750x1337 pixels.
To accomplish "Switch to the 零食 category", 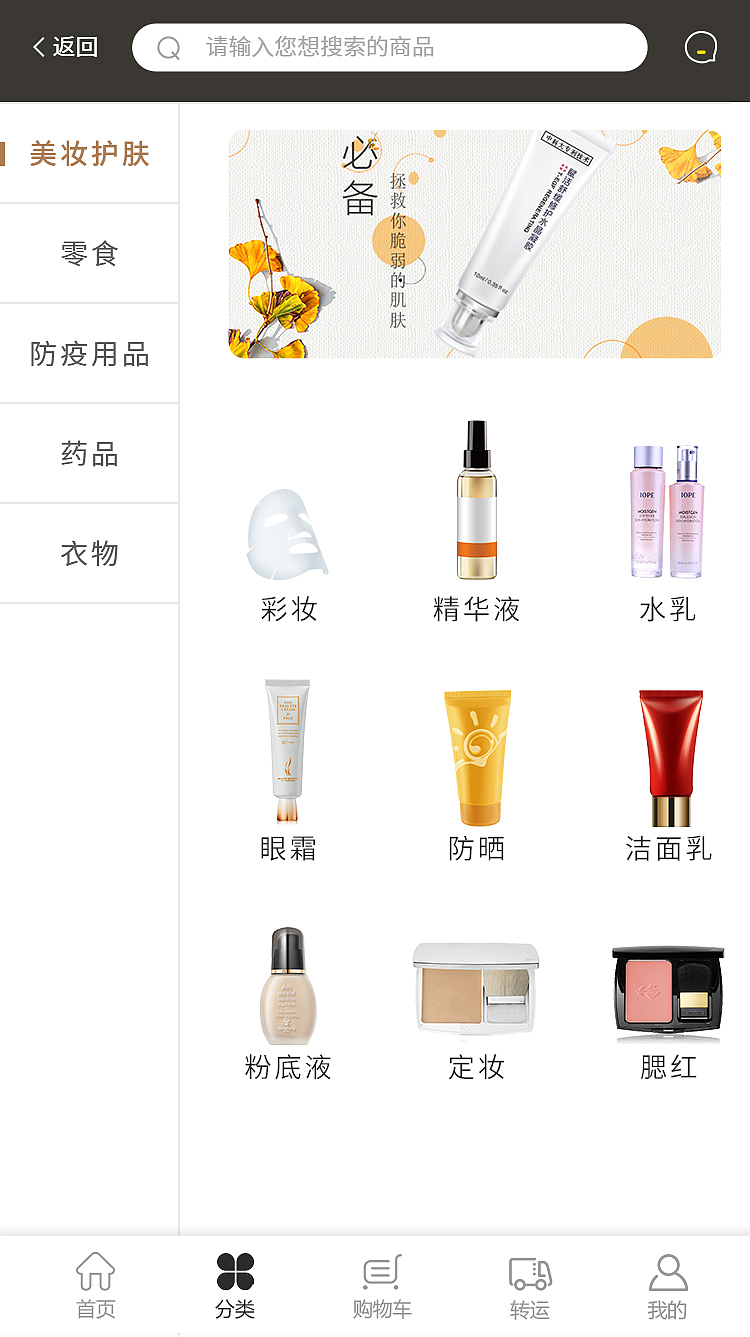I will (x=89, y=254).
